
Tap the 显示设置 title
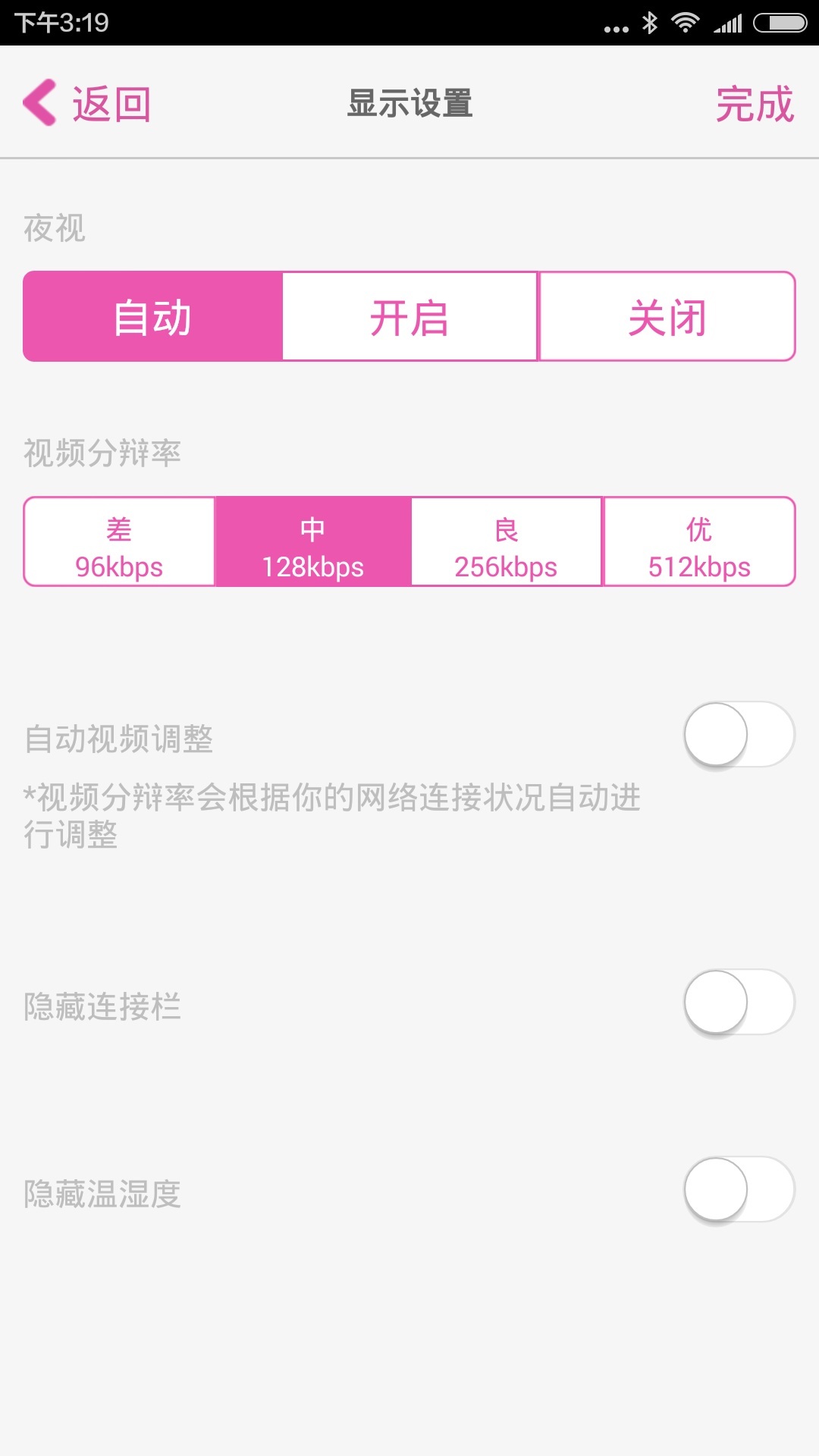[x=409, y=103]
